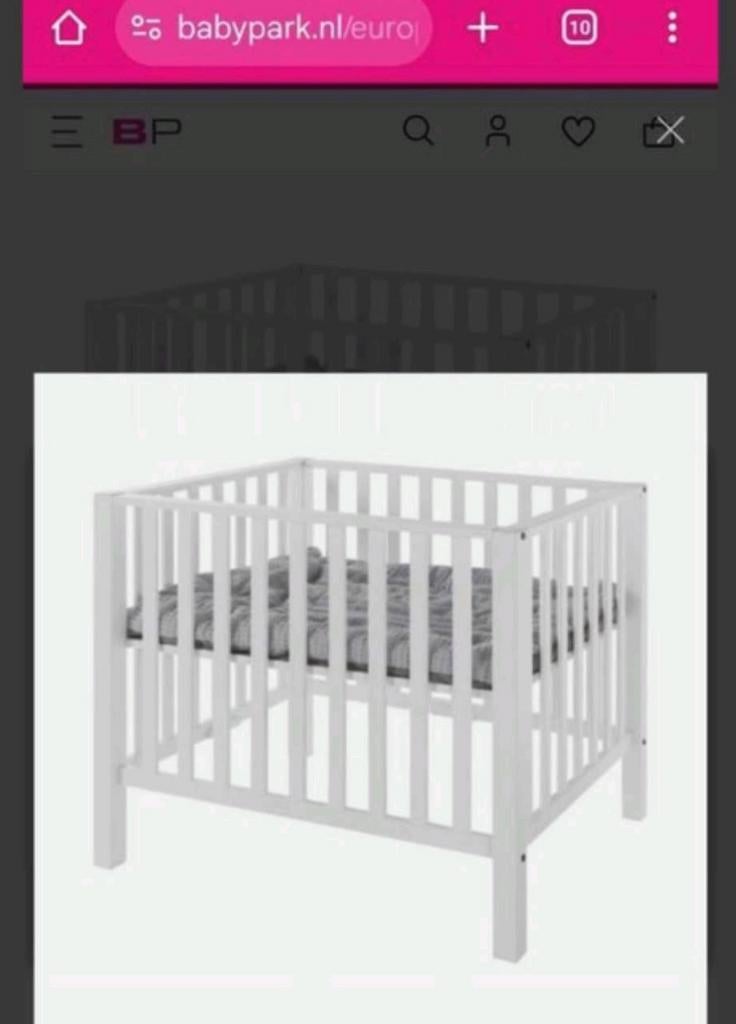Tap the babypark.nl address bar
Image resolution: width=736 pixels, height=1024 pixels.
(274, 29)
